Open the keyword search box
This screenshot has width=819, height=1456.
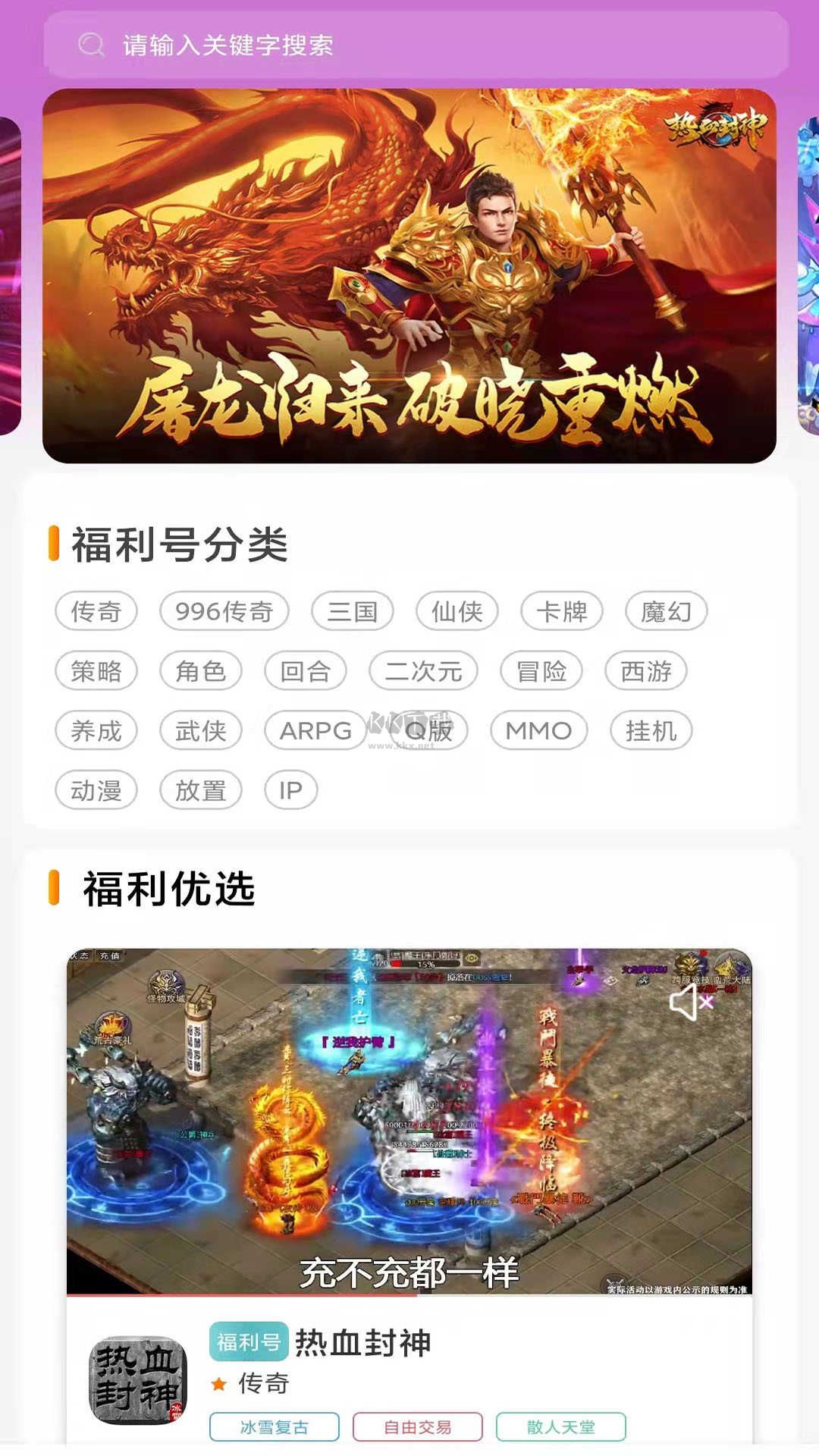point(416,45)
